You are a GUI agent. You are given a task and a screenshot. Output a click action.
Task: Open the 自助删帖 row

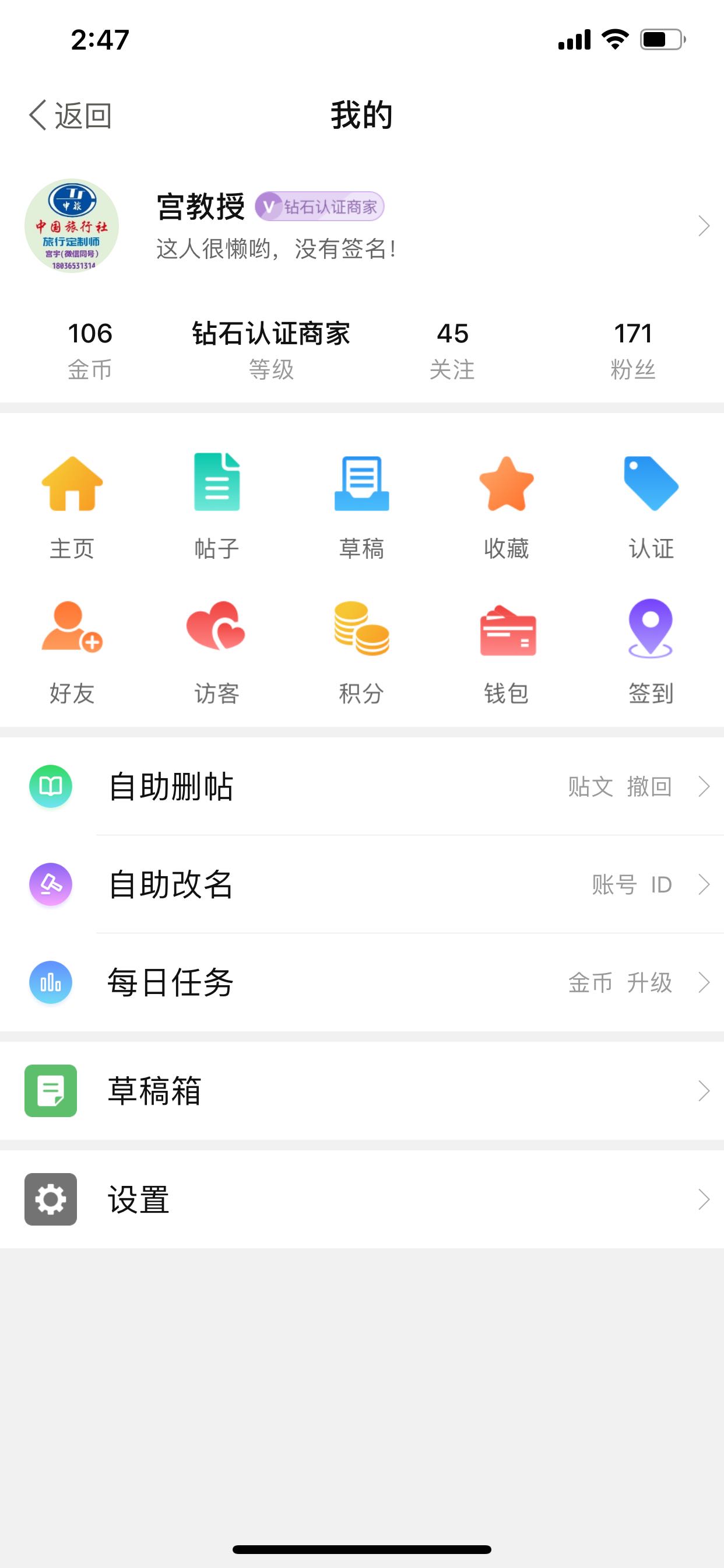tap(362, 786)
